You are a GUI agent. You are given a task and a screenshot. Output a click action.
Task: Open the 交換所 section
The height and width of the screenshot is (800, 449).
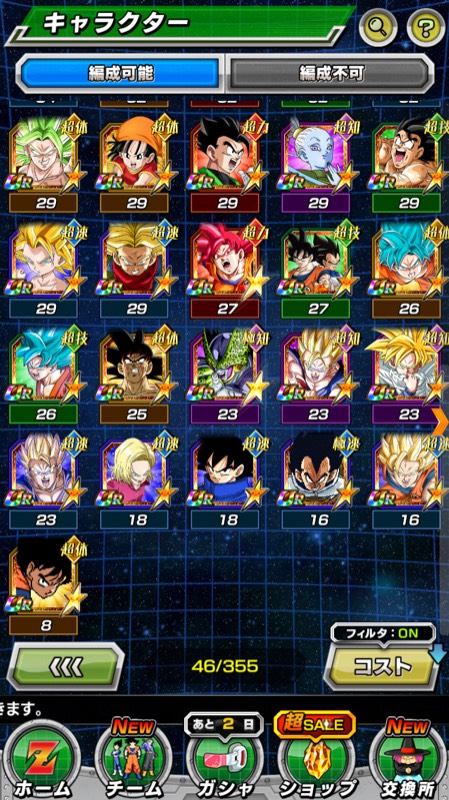[x=408, y=760]
